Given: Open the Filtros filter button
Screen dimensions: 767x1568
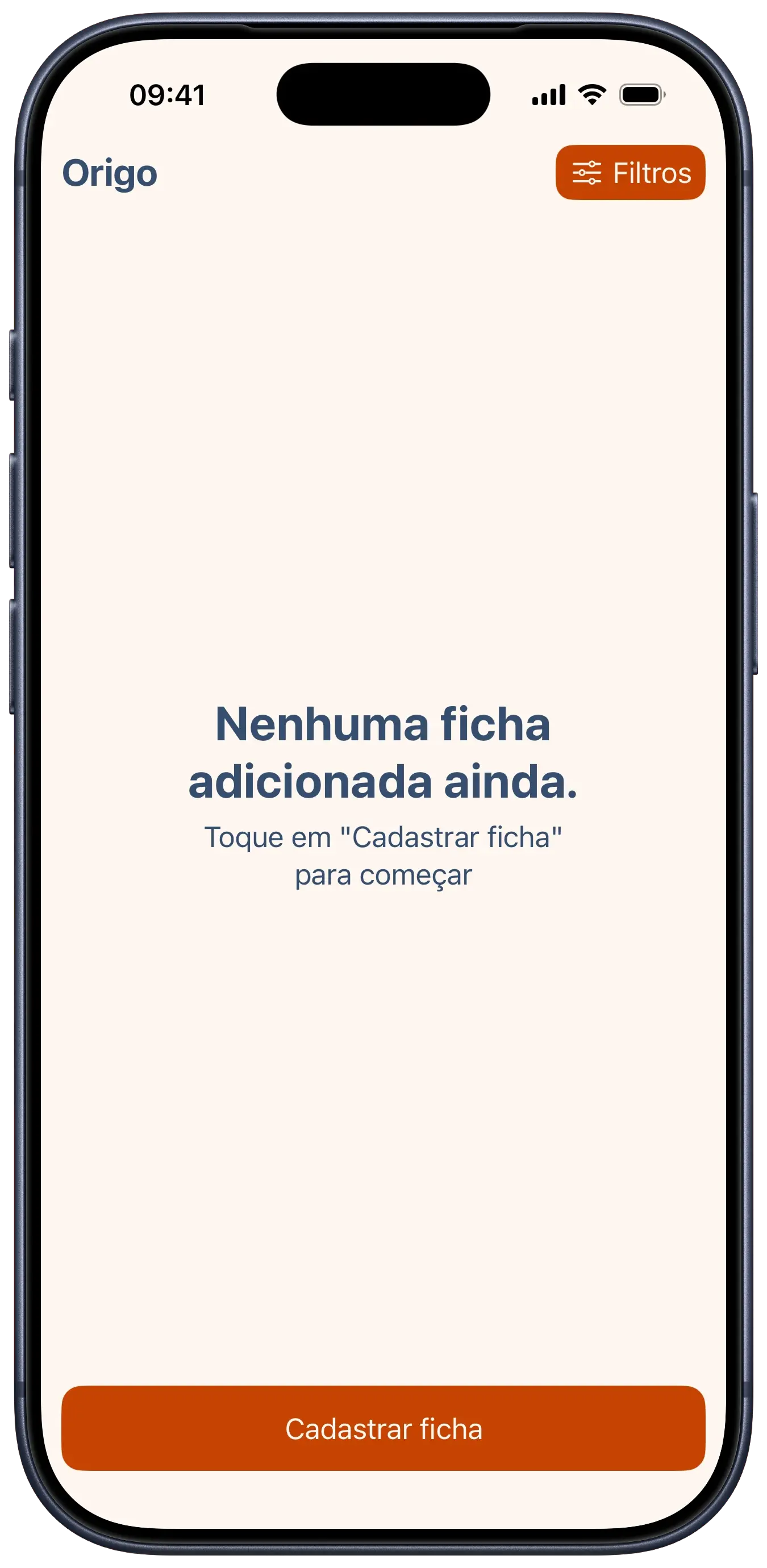Looking at the screenshot, I should tap(630, 173).
